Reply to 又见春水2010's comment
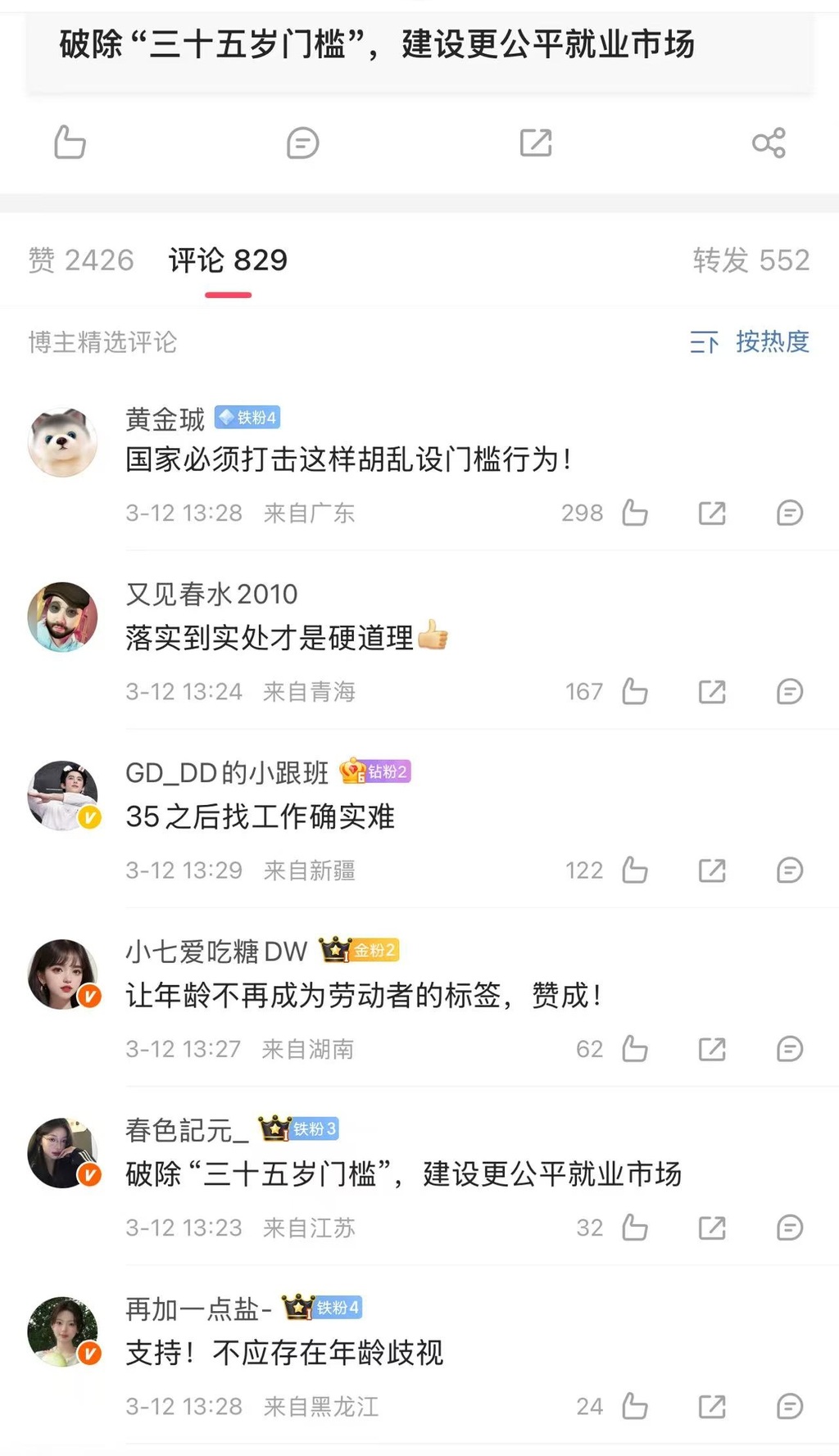The image size is (839, 1456). 790,691
